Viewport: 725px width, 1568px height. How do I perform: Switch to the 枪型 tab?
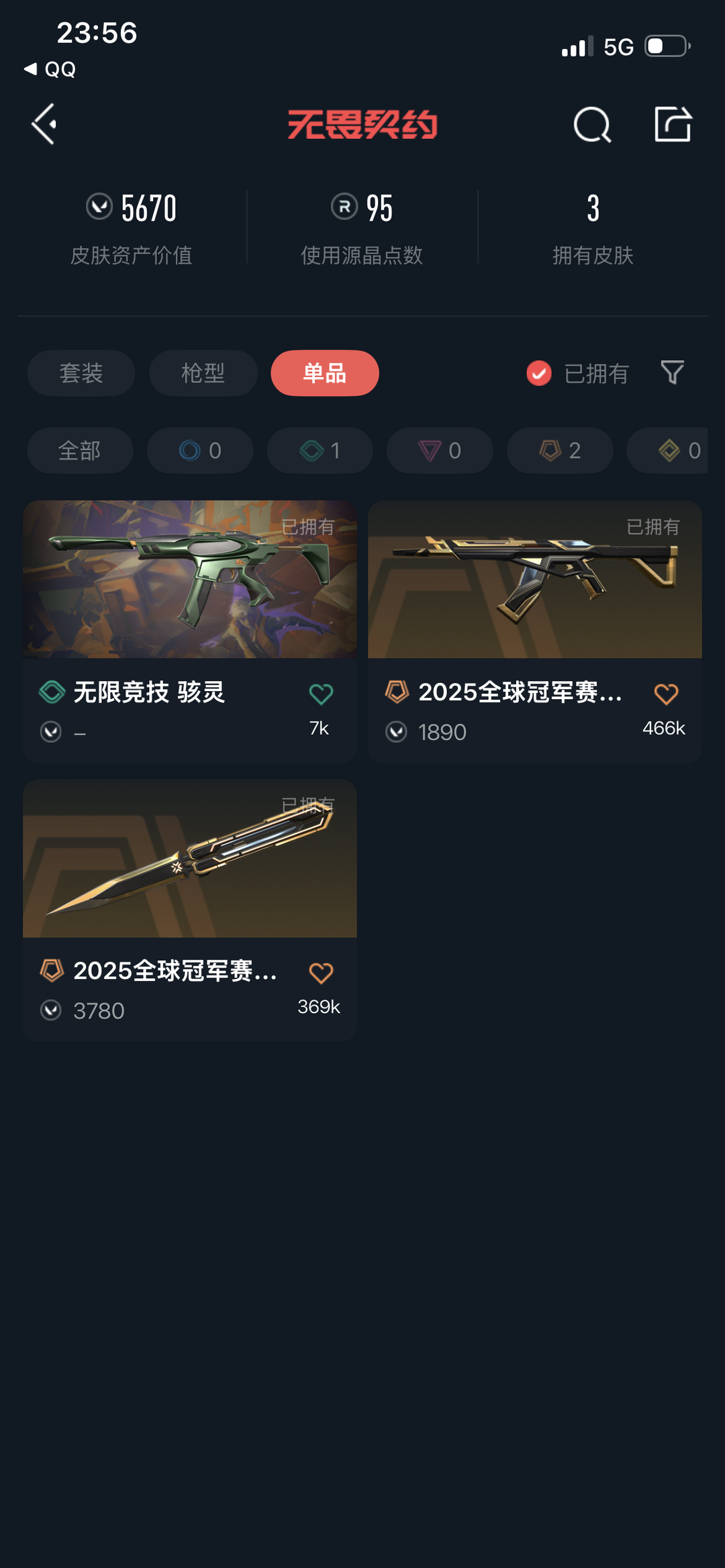click(x=203, y=373)
